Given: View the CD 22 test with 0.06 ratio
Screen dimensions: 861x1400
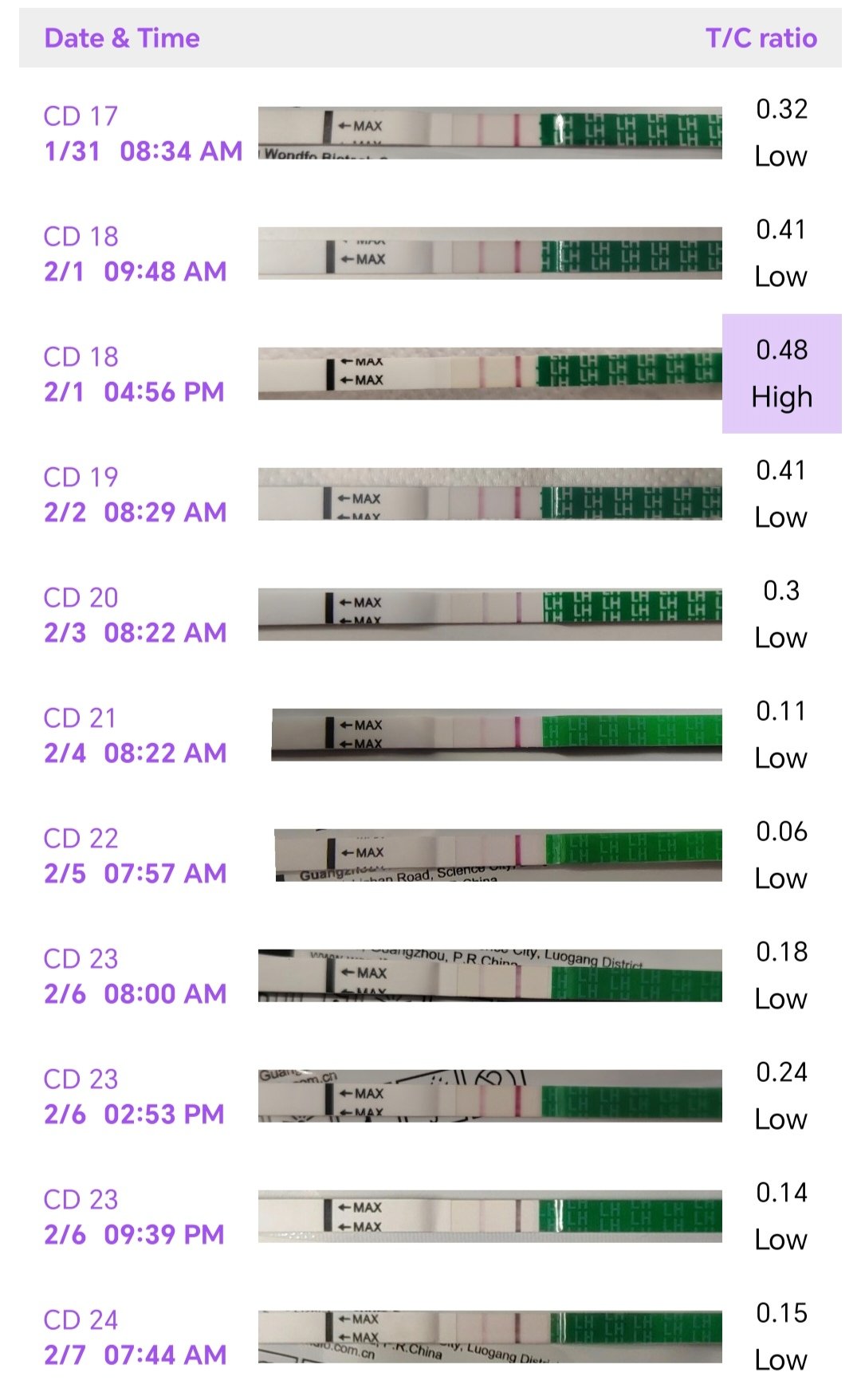Looking at the screenshot, I should coord(431,855).
